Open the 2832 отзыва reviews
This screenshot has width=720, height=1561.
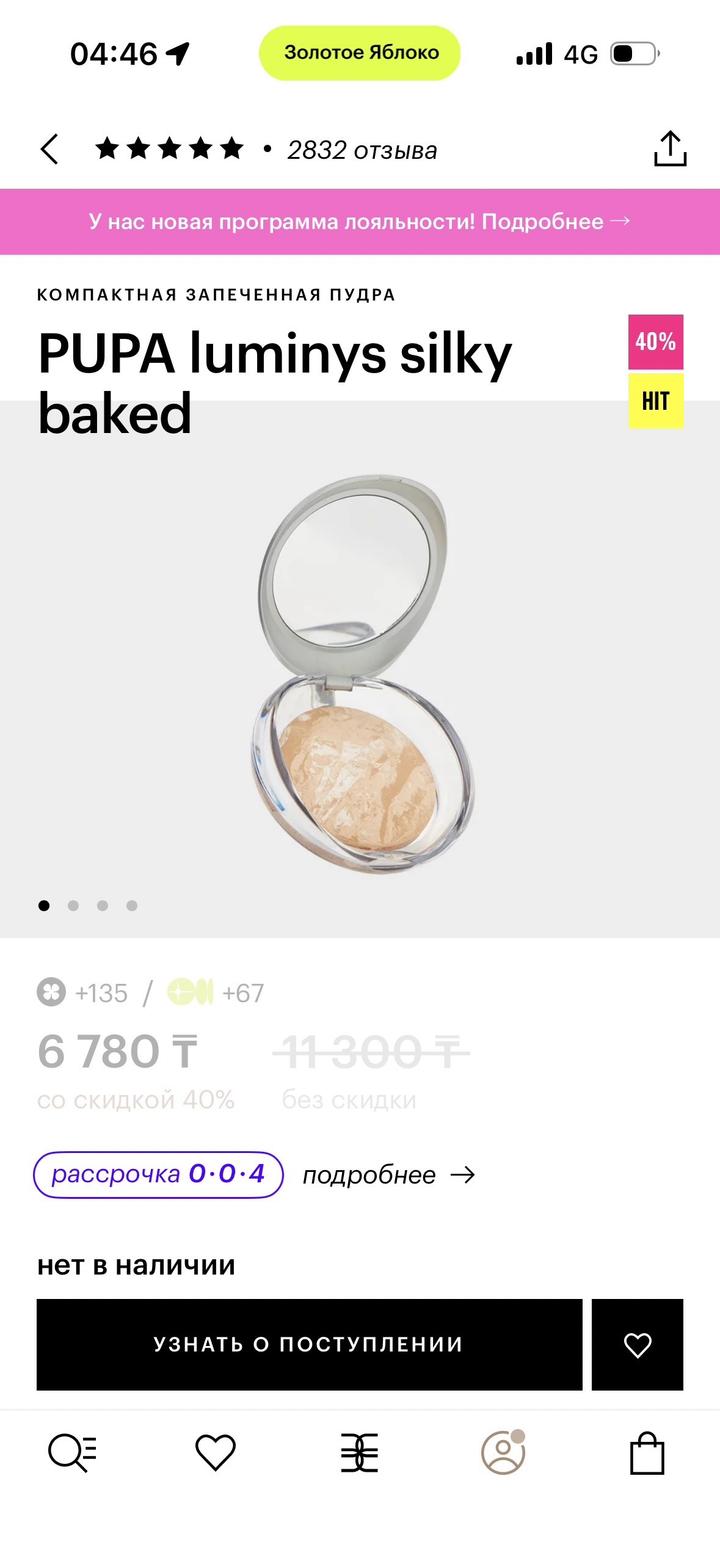coord(361,150)
